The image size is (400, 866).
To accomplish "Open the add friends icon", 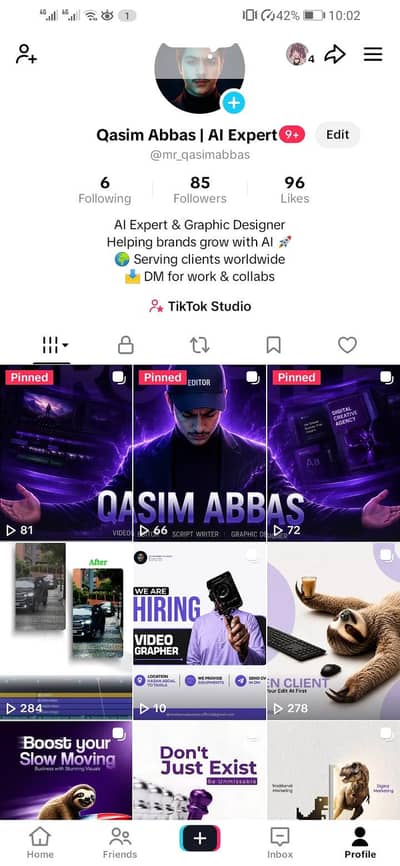I will click(26, 54).
